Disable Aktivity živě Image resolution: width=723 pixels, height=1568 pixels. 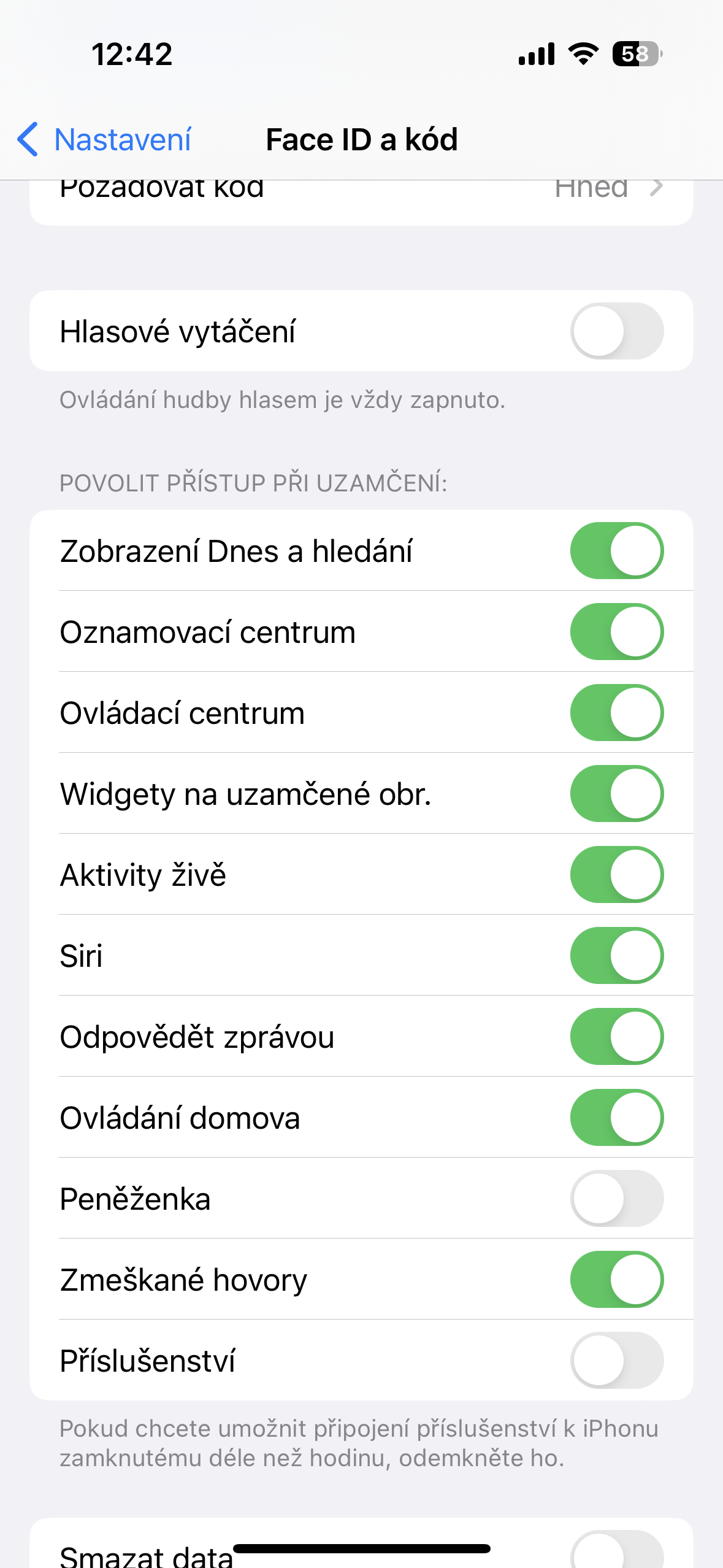pos(616,875)
